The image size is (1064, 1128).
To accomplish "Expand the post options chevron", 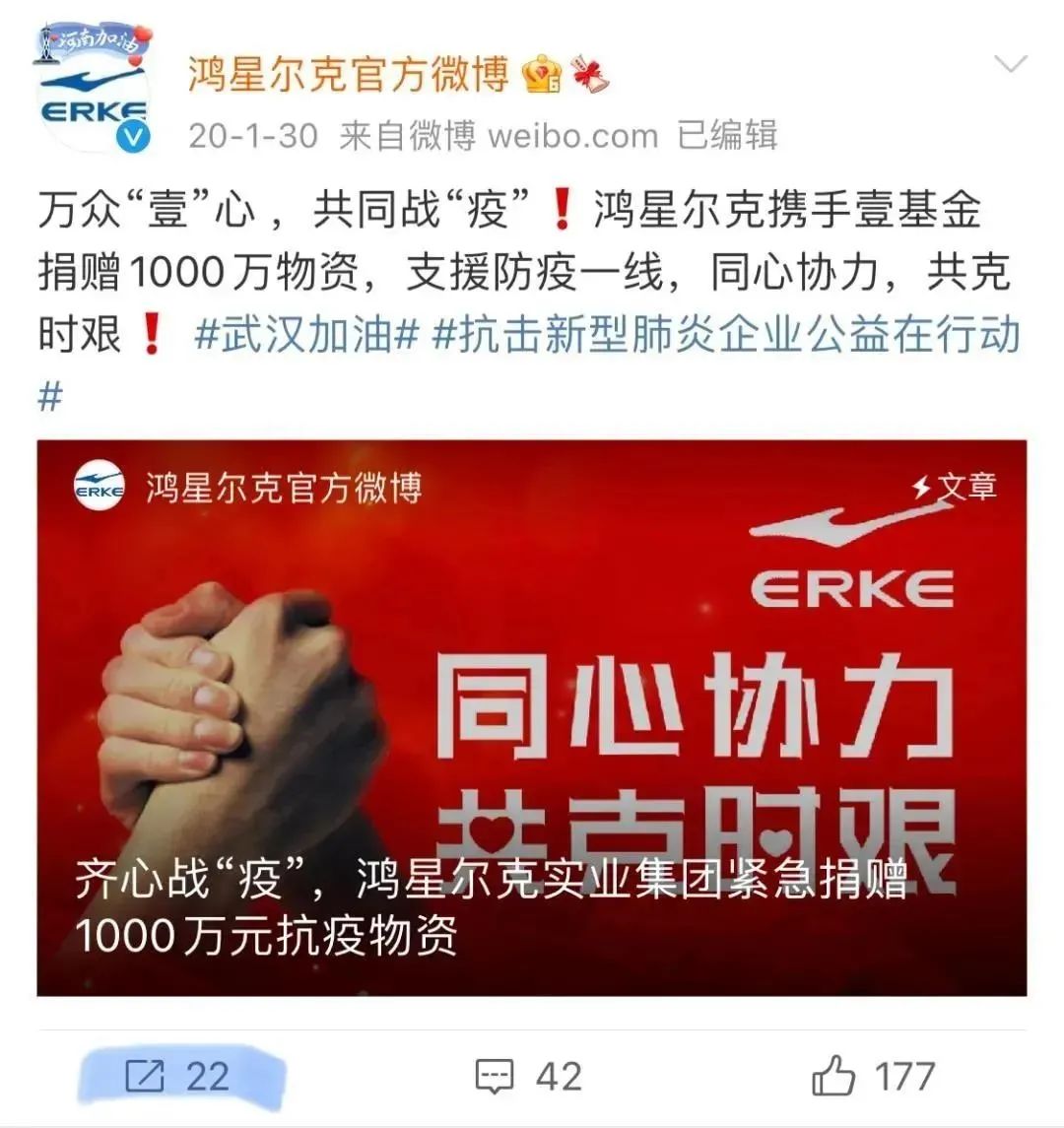I will (x=1011, y=66).
